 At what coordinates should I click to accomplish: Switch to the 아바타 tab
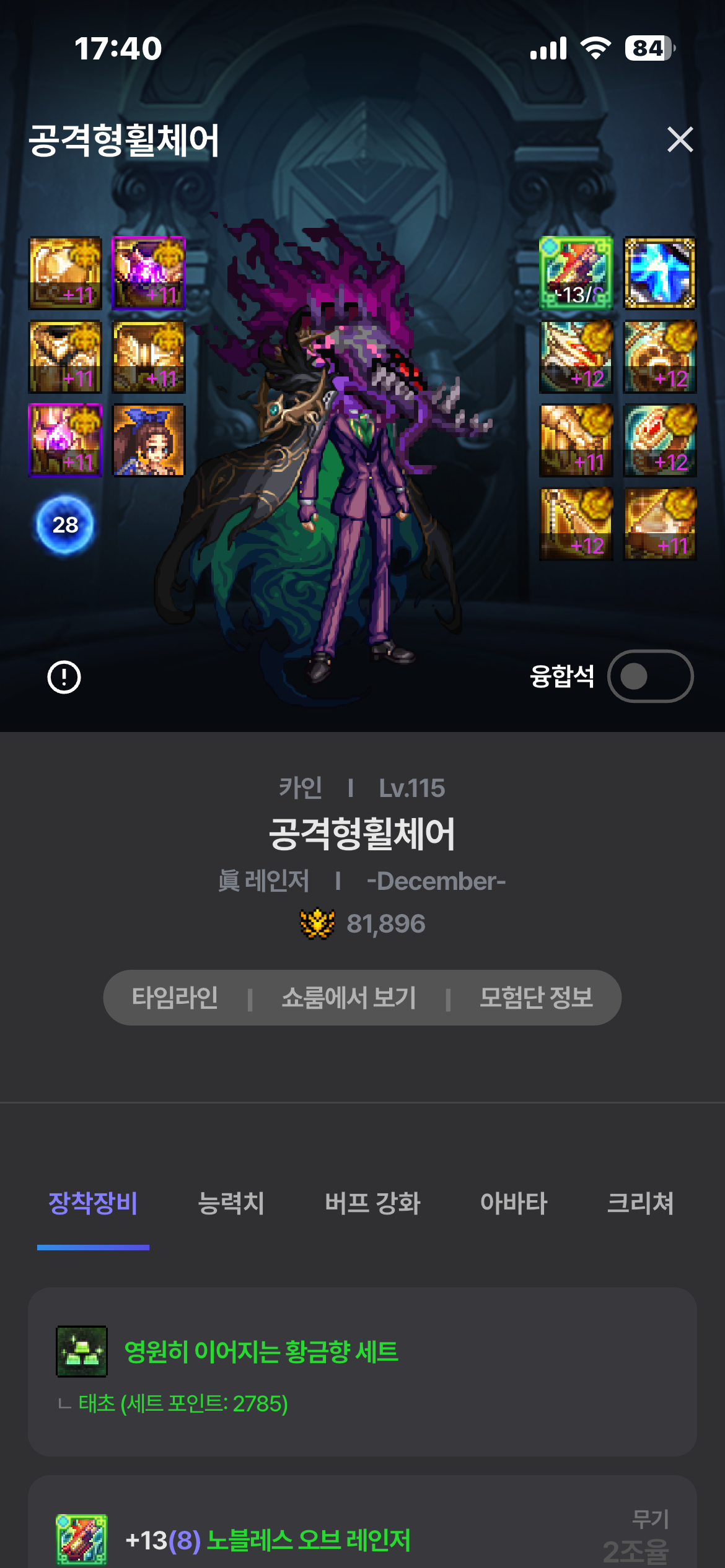pos(514,1203)
